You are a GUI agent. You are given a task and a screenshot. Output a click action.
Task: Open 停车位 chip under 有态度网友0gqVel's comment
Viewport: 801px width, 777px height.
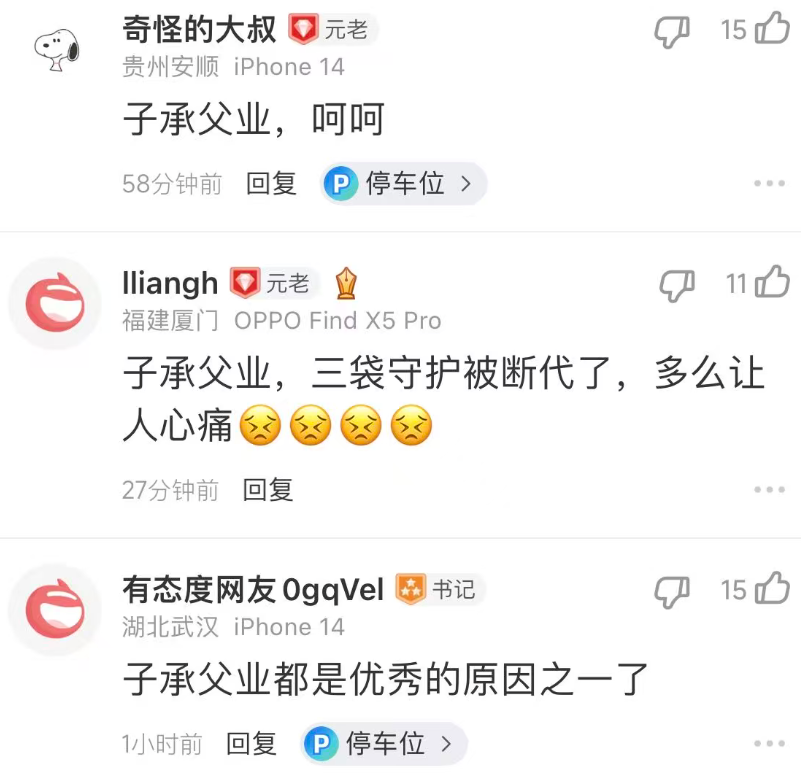[x=384, y=744]
